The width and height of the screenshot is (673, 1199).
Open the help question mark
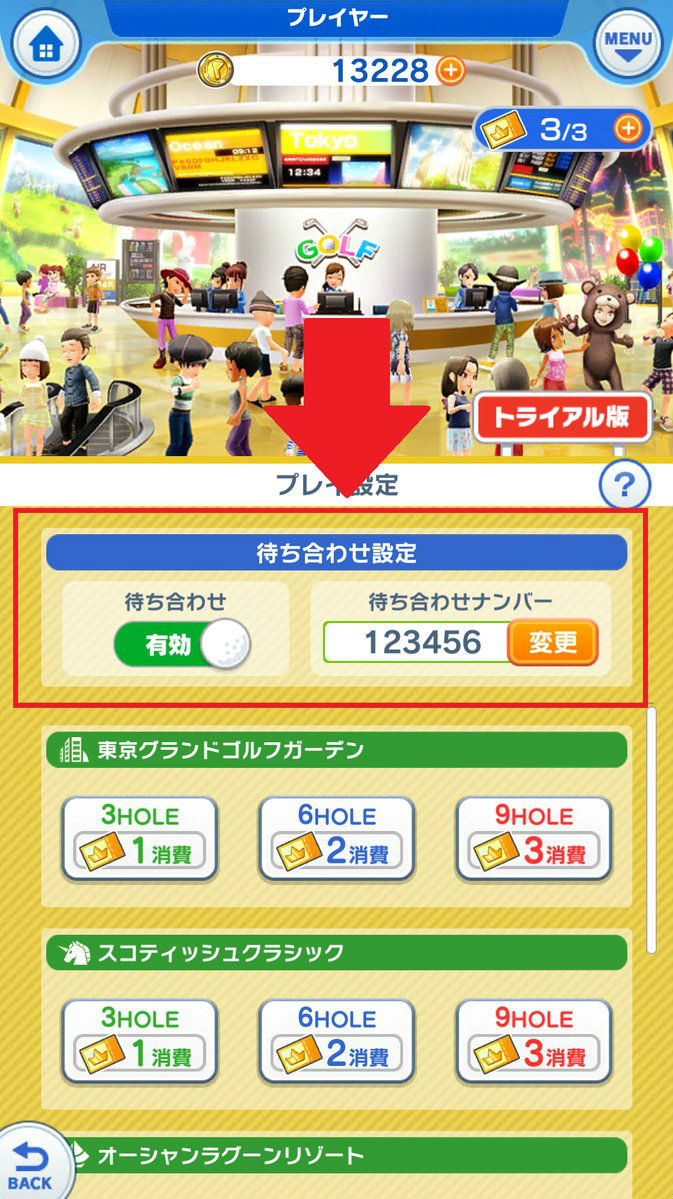tap(624, 487)
